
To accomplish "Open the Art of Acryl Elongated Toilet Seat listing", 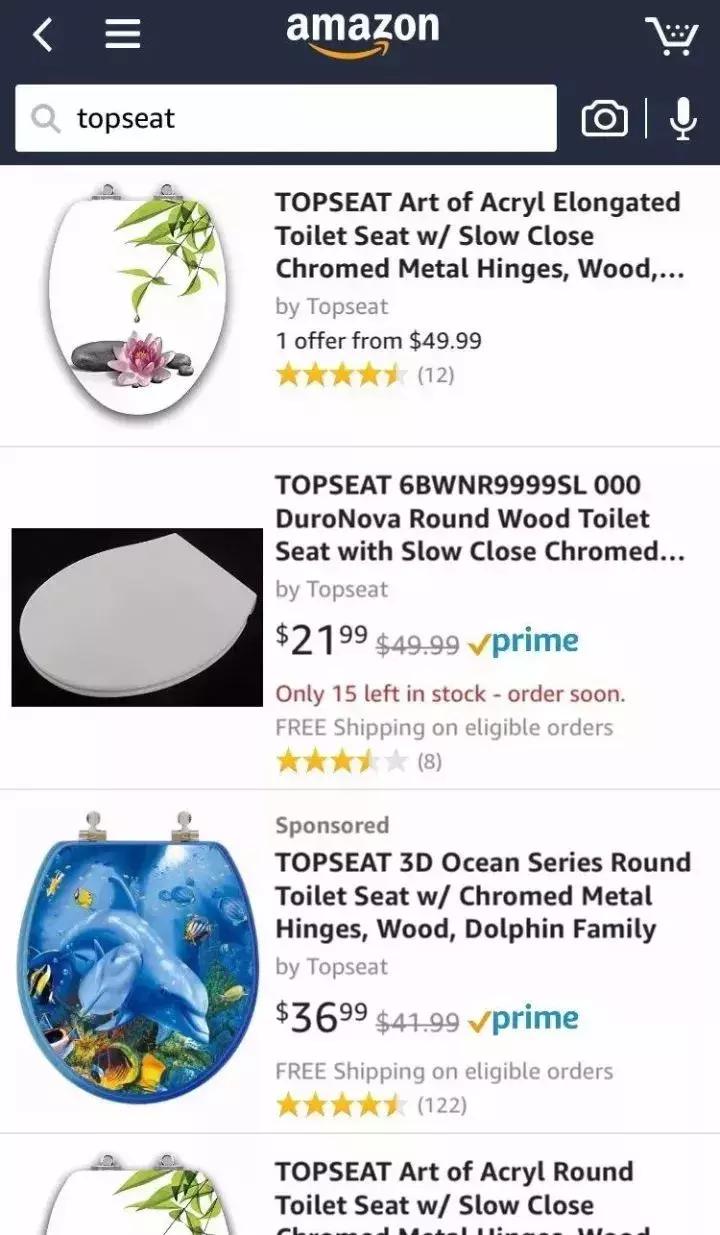I will [478, 235].
